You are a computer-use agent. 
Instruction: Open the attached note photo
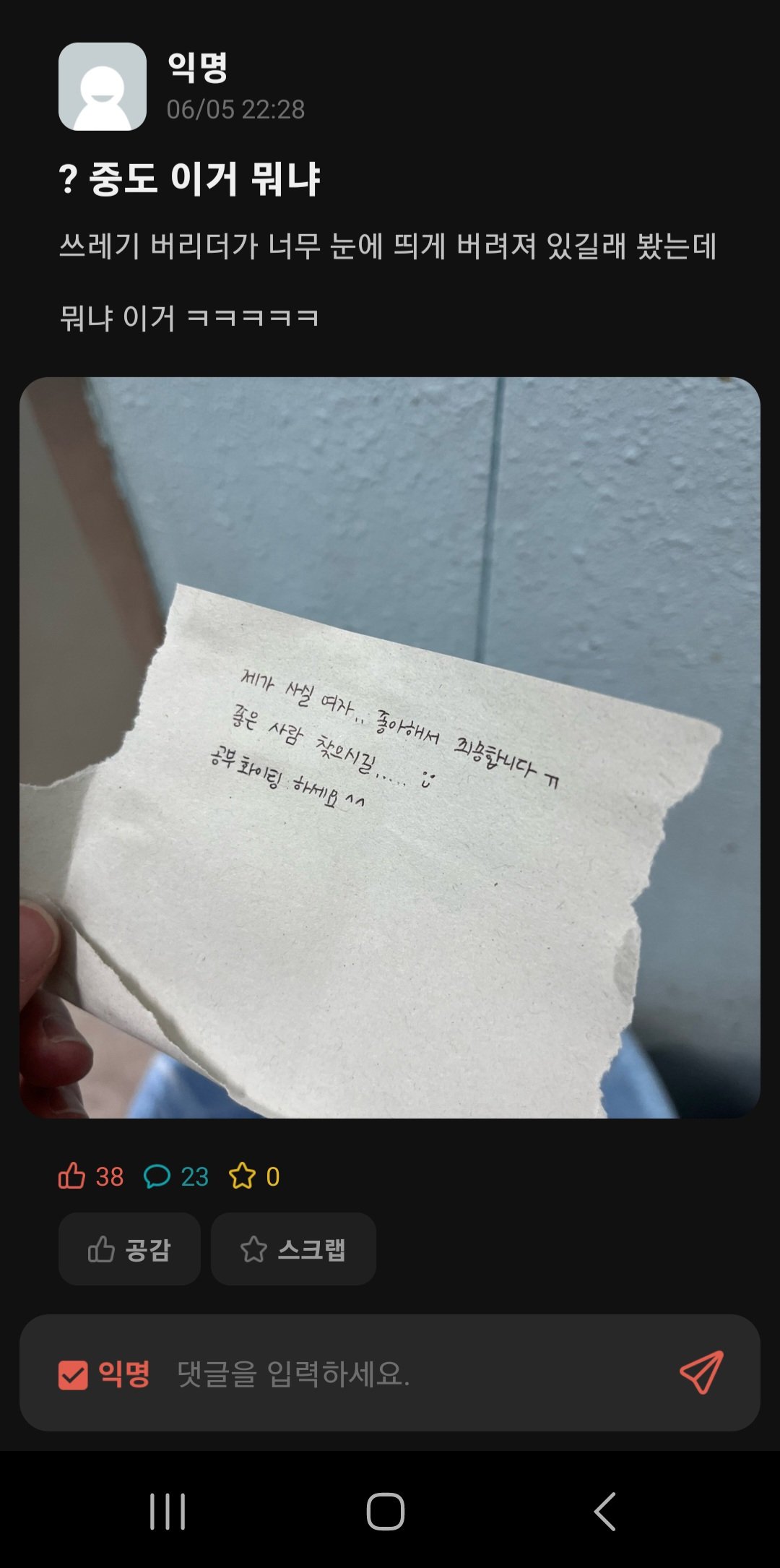(390, 747)
